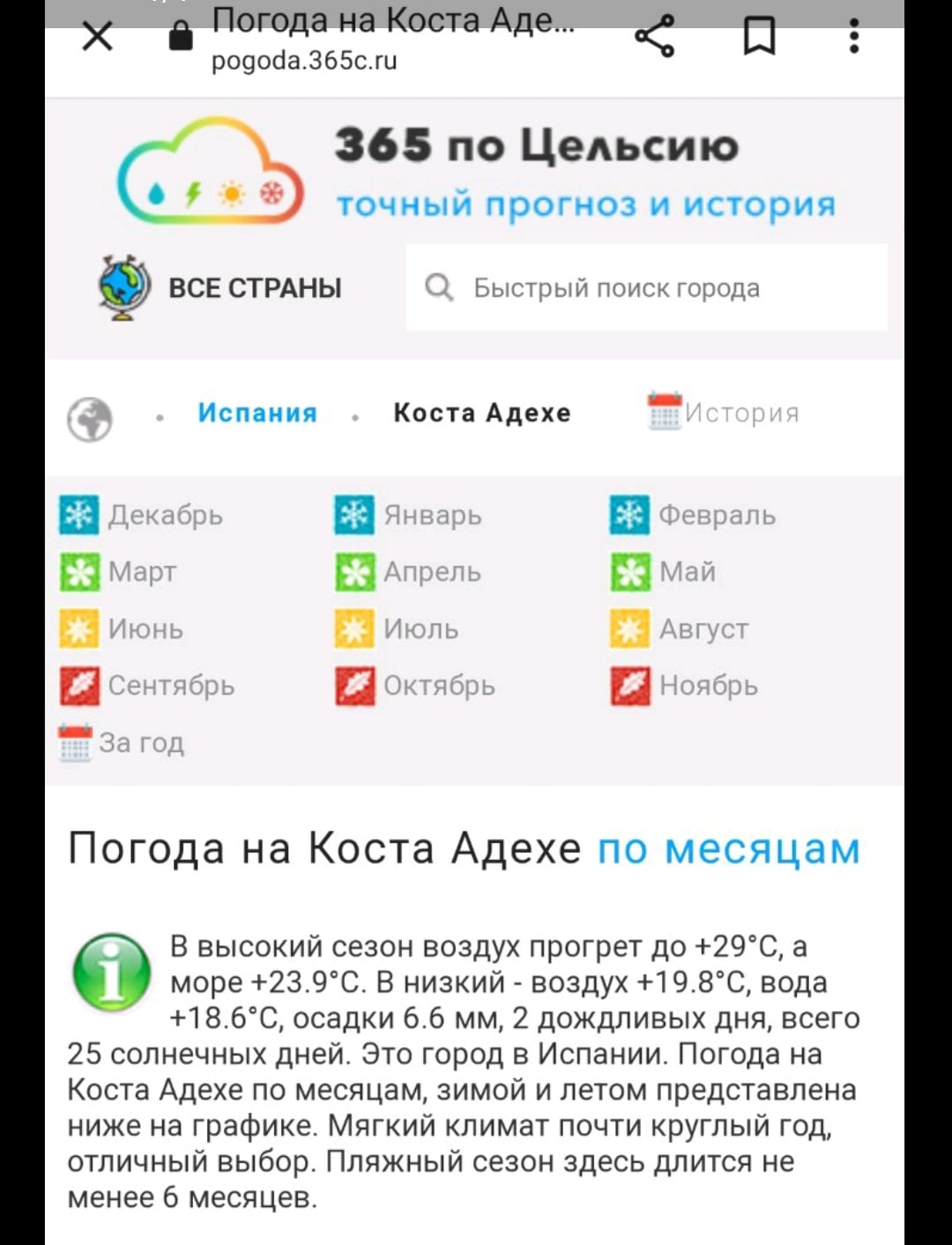Open the Испания breadcrumb link

pyautogui.click(x=257, y=413)
